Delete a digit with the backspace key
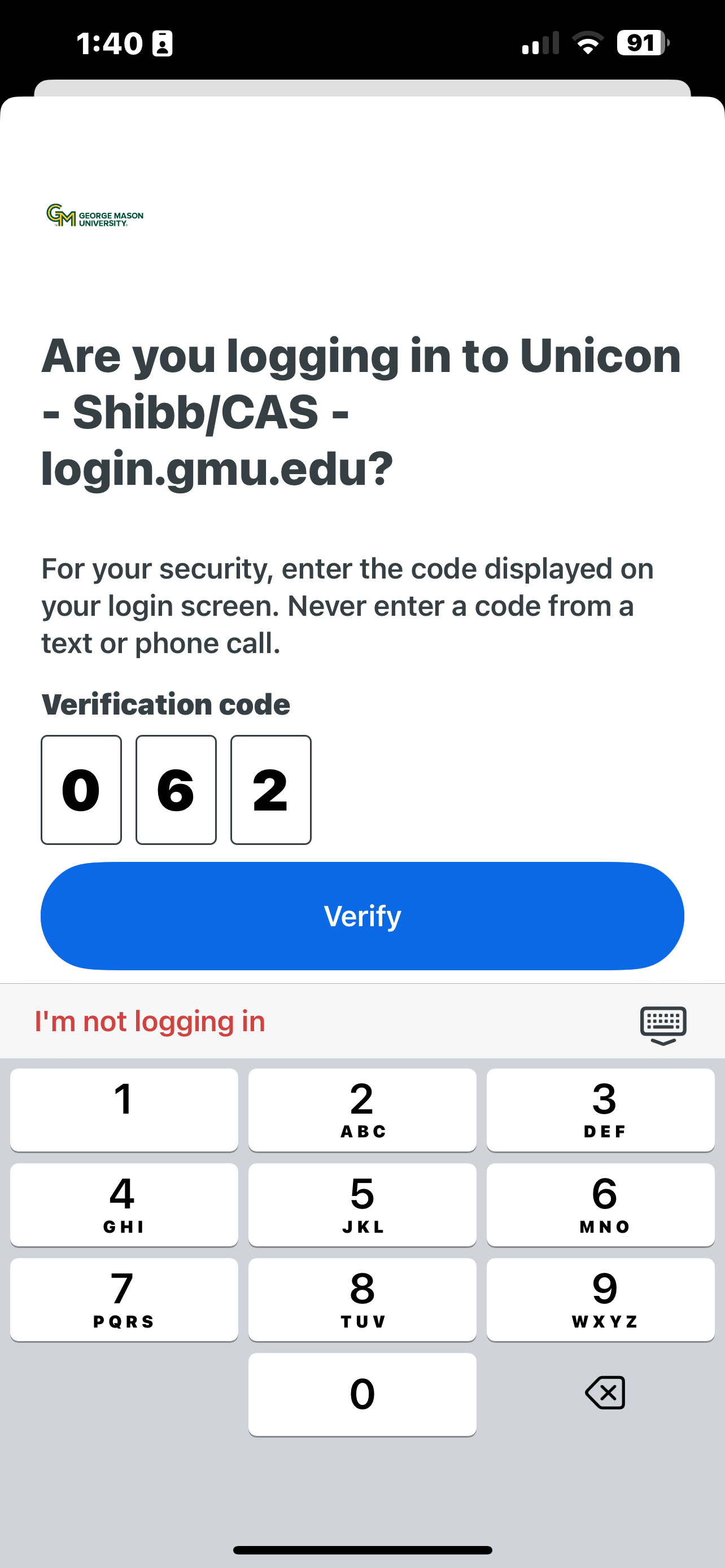The width and height of the screenshot is (725, 1568). (605, 1392)
